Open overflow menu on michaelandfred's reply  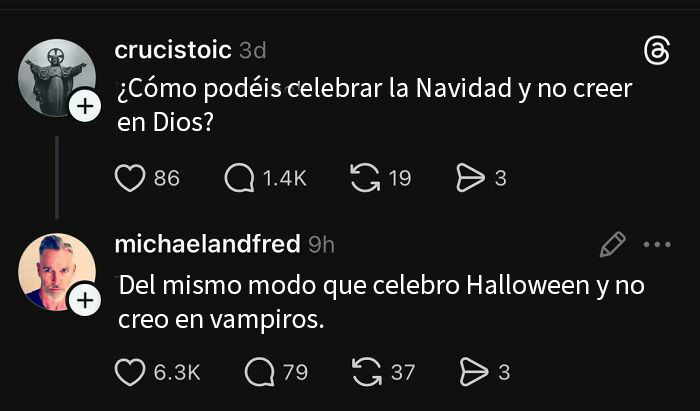pyautogui.click(x=657, y=244)
